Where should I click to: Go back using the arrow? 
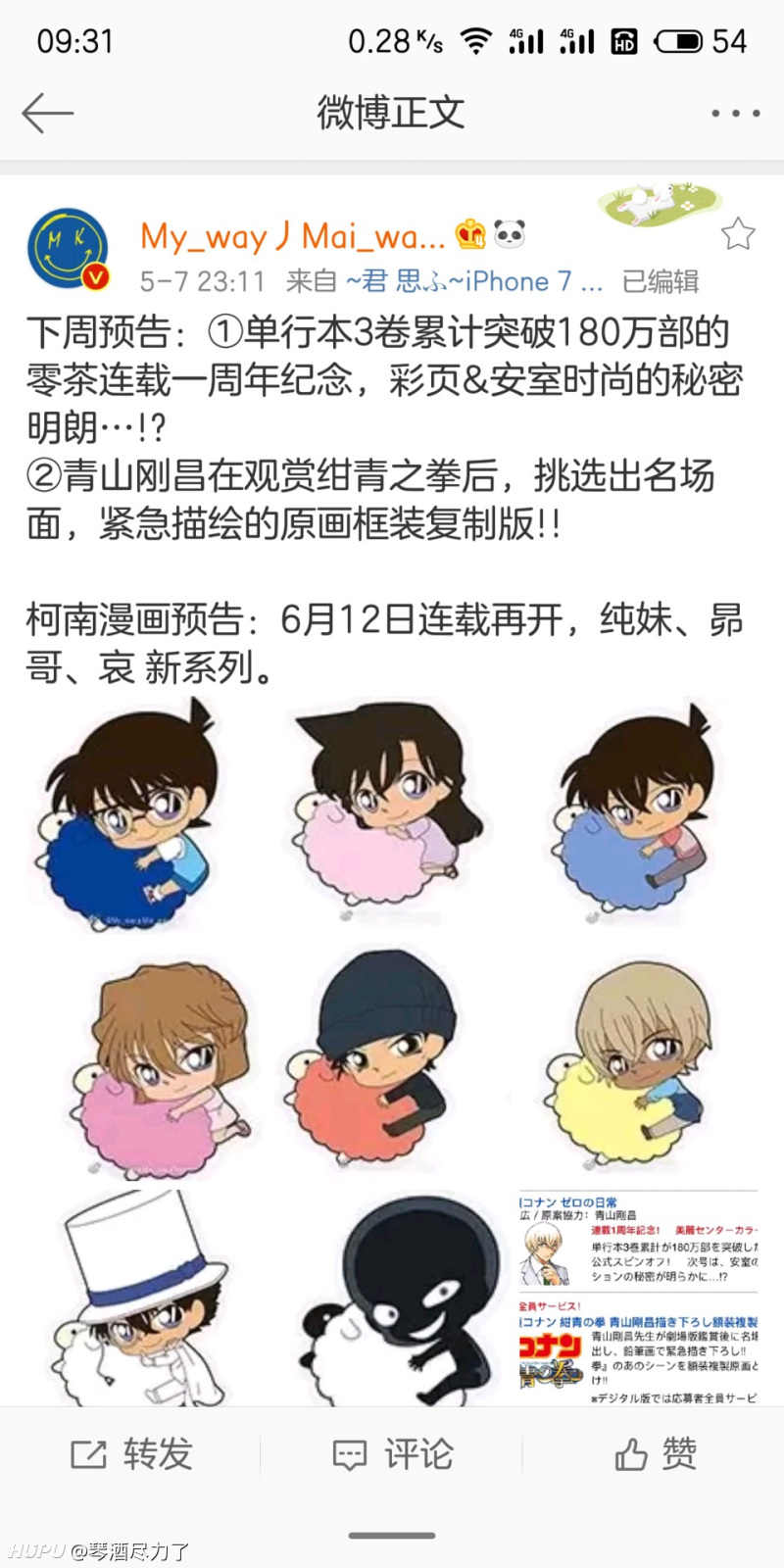point(47,113)
